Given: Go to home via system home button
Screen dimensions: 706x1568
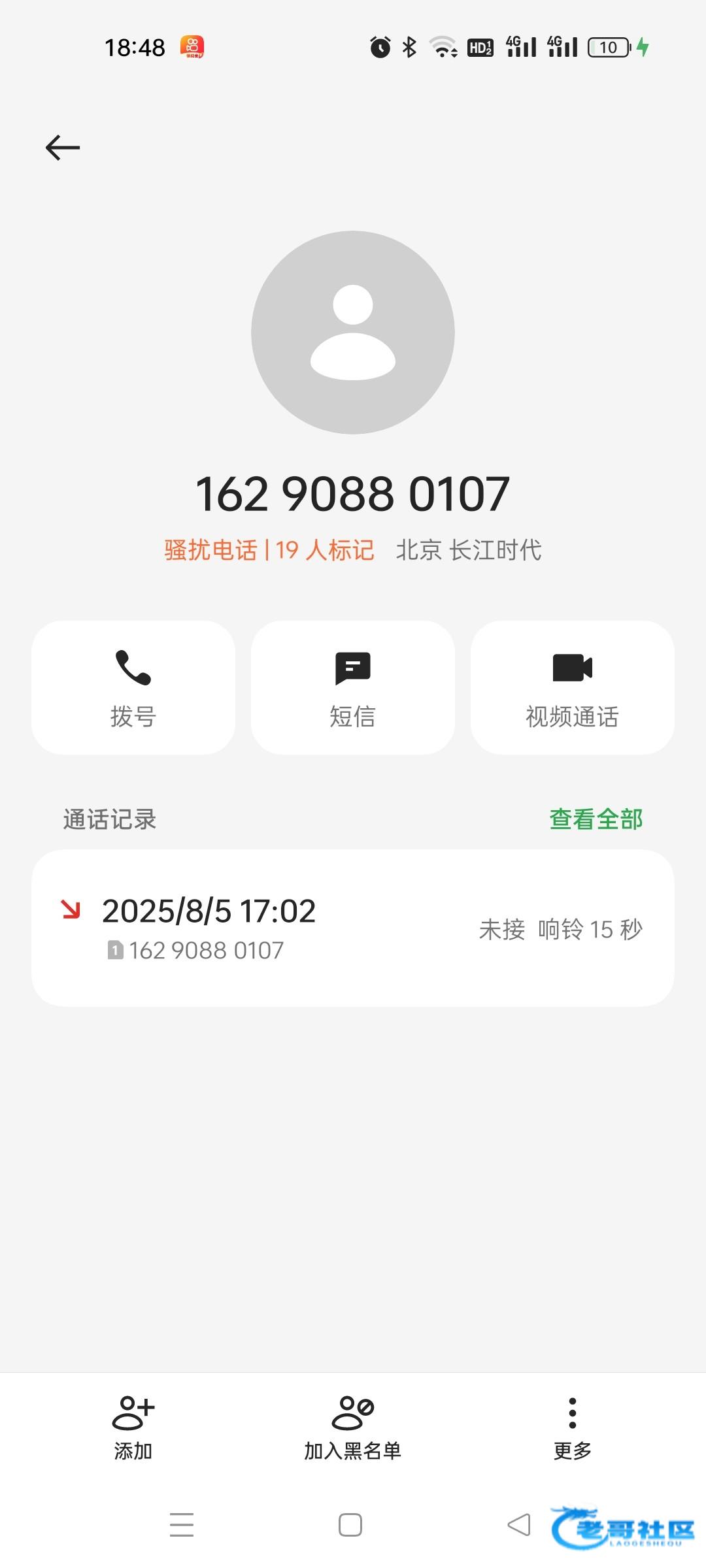Looking at the screenshot, I should pos(350,1525).
